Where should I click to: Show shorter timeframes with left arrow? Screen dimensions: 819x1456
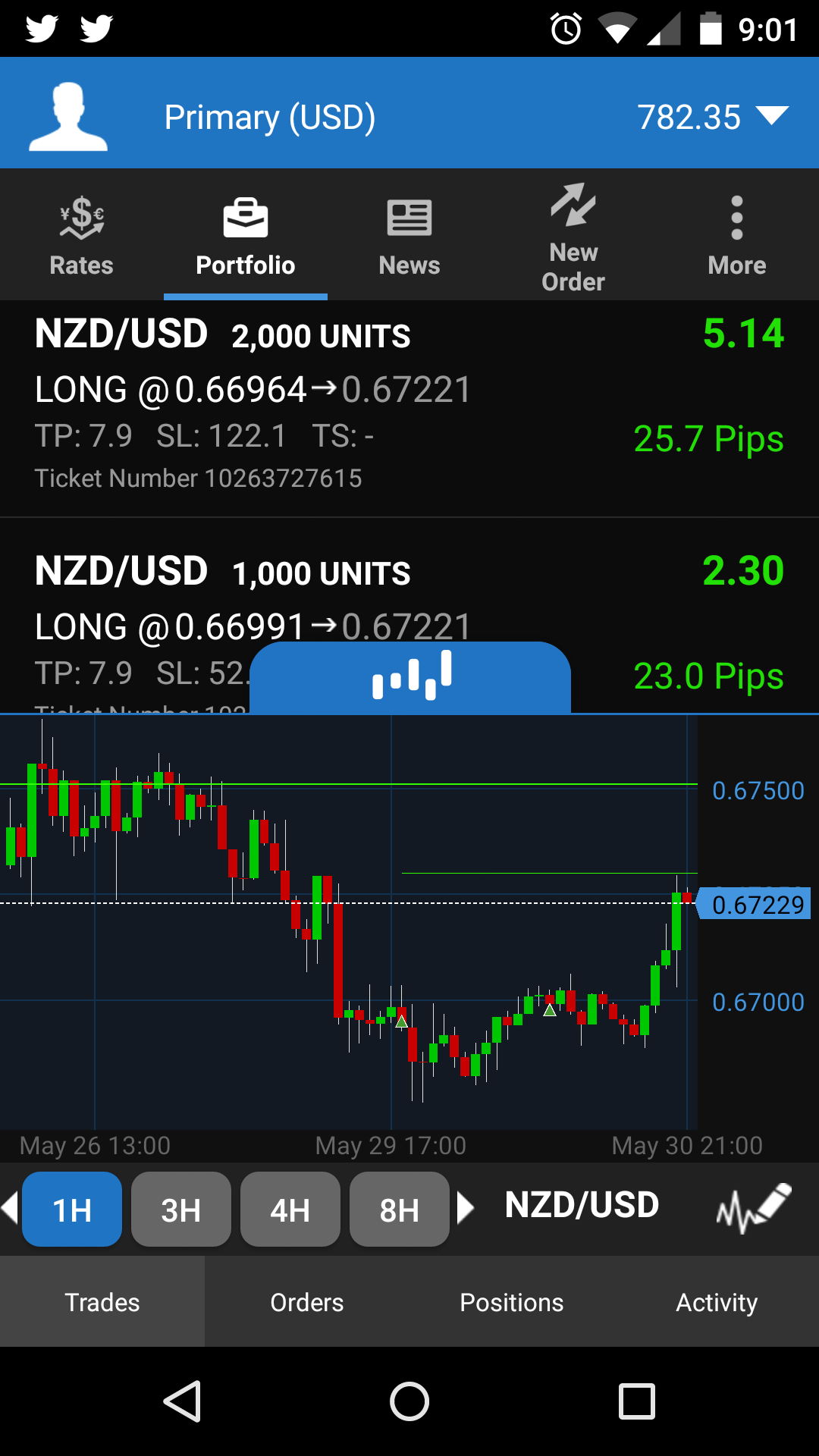pyautogui.click(x=10, y=1207)
